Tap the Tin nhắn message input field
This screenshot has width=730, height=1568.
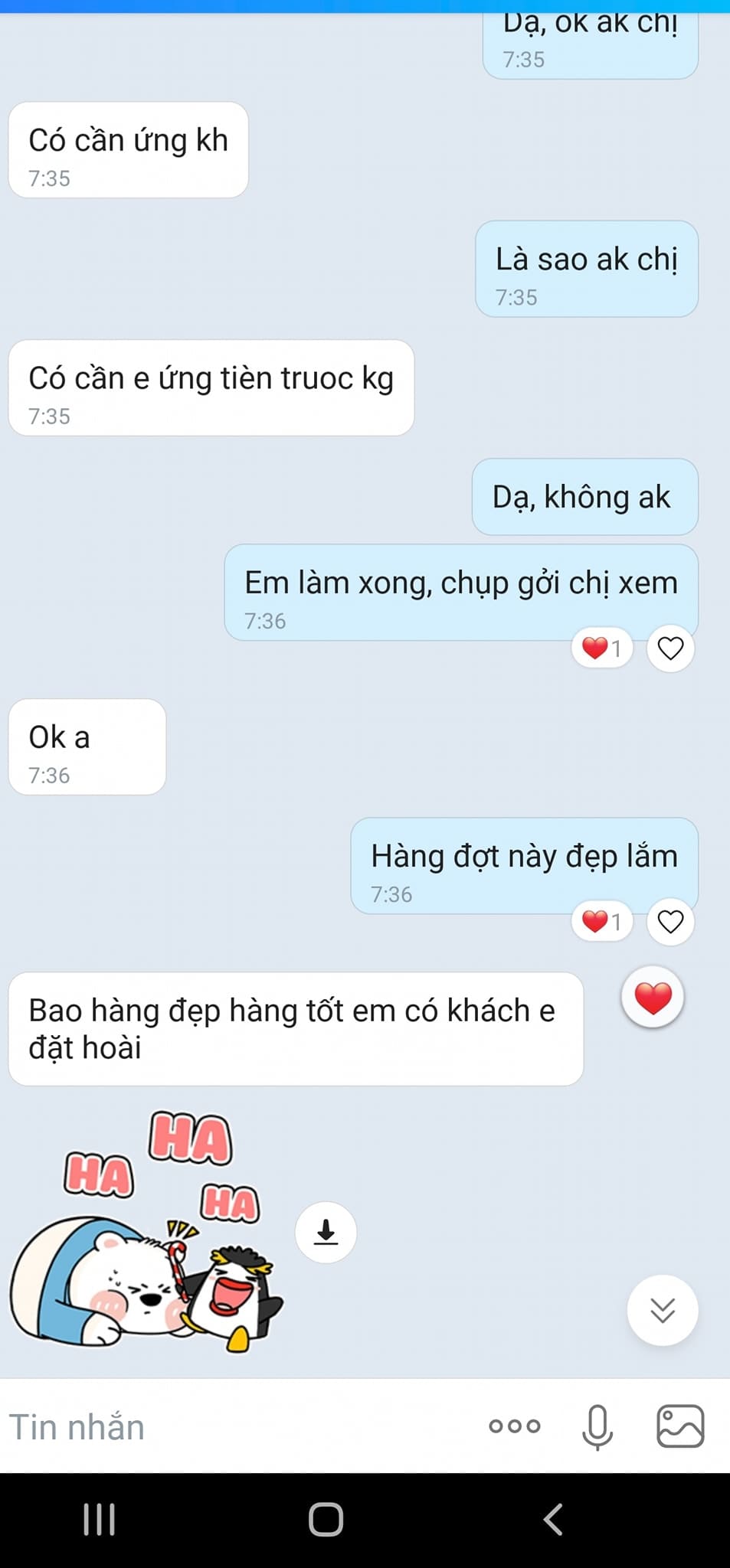click(x=237, y=1427)
